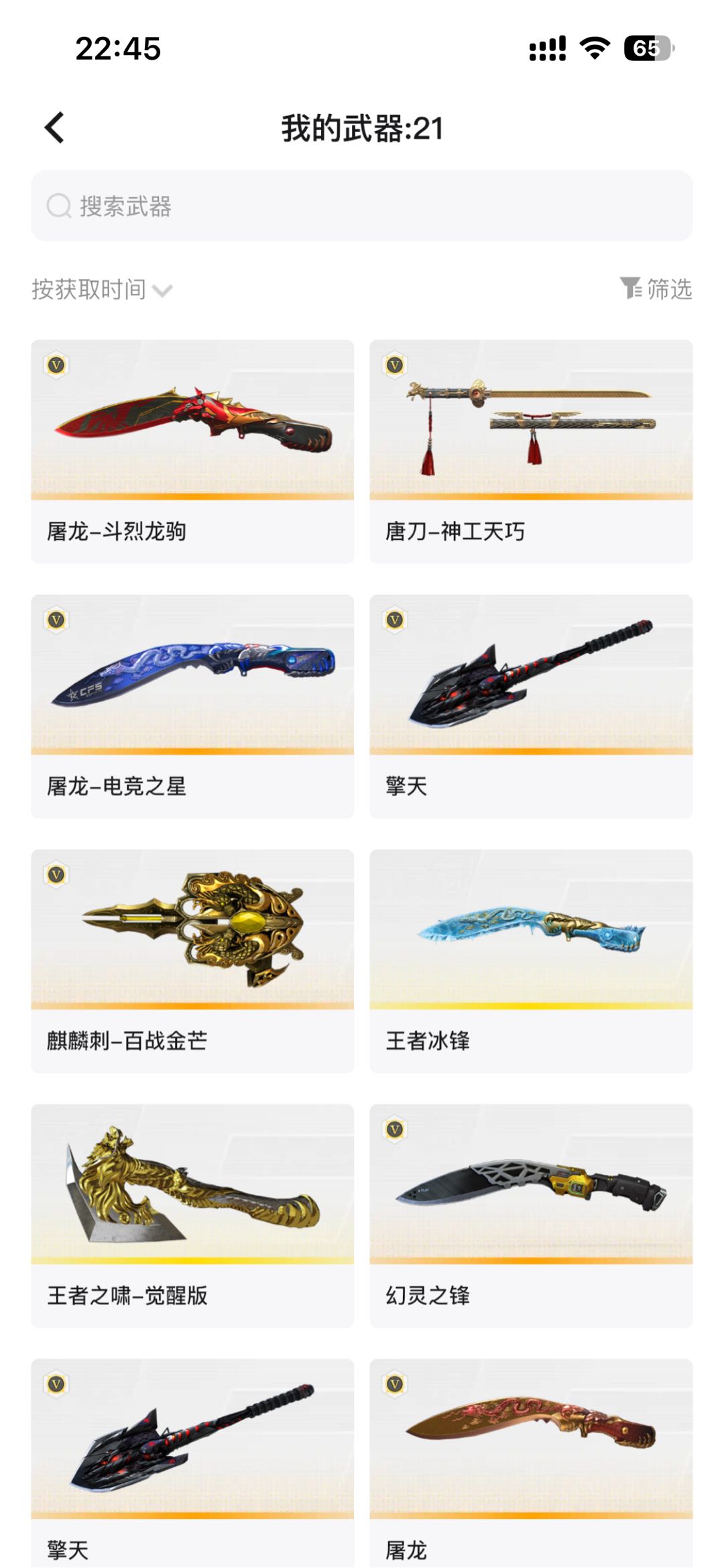Select the 屠龙-电竞之星 weapon card
The height and width of the screenshot is (1568, 724).
pos(192,706)
